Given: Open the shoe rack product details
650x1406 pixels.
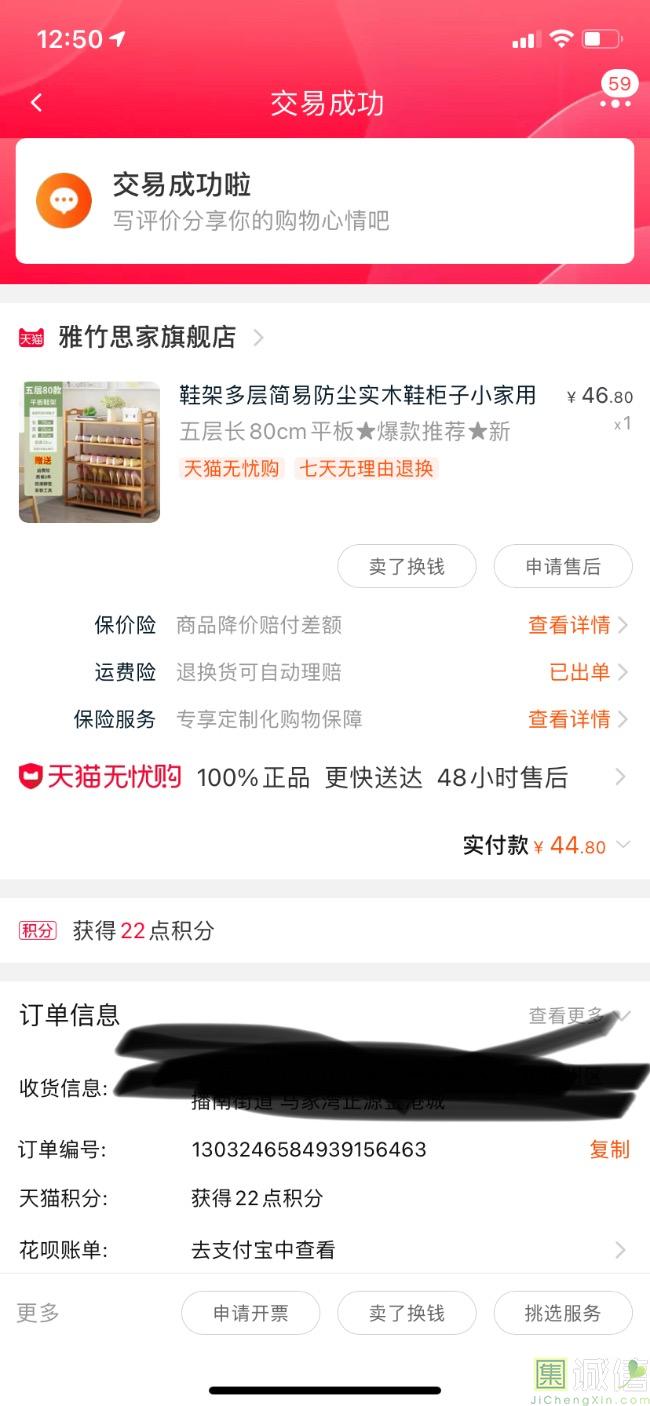Looking at the screenshot, I should (357, 396).
